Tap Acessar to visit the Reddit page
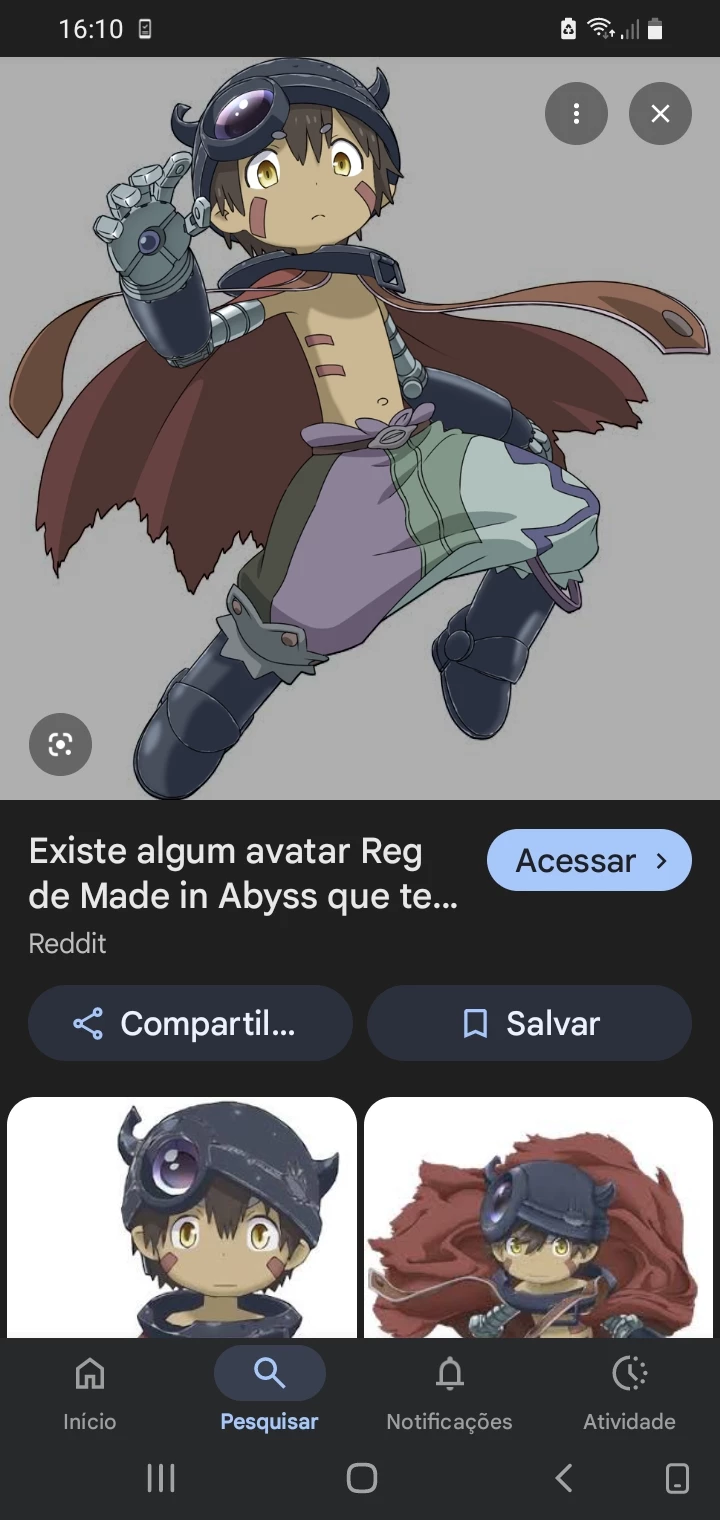The image size is (720, 1520). [589, 860]
